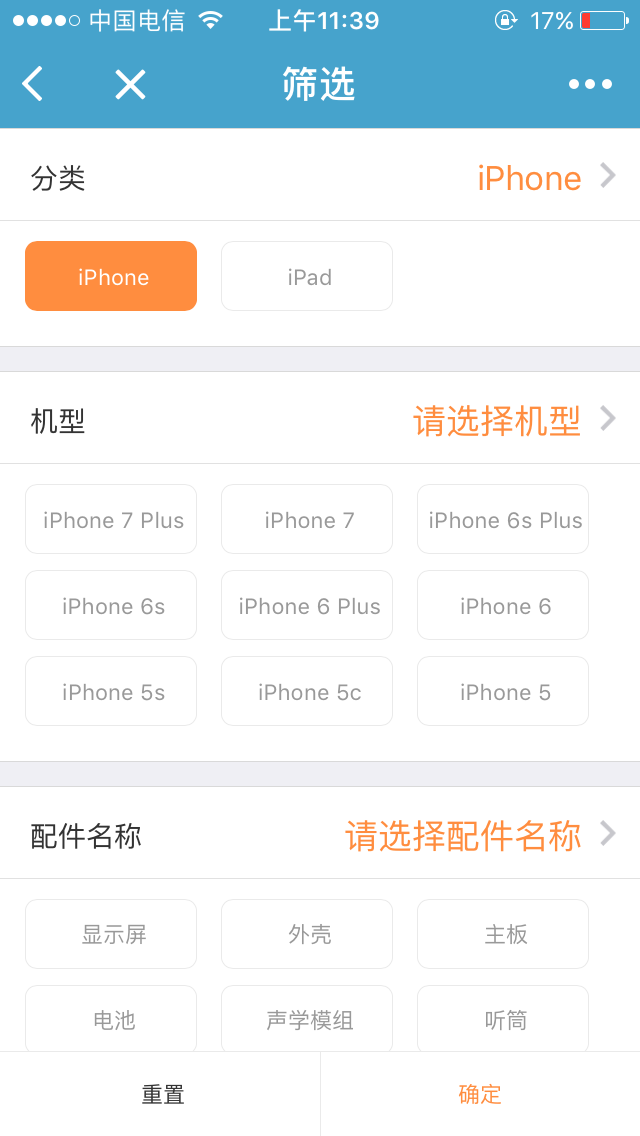Close the filter page with the X
Image resolution: width=640 pixels, height=1136 pixels.
click(130, 85)
